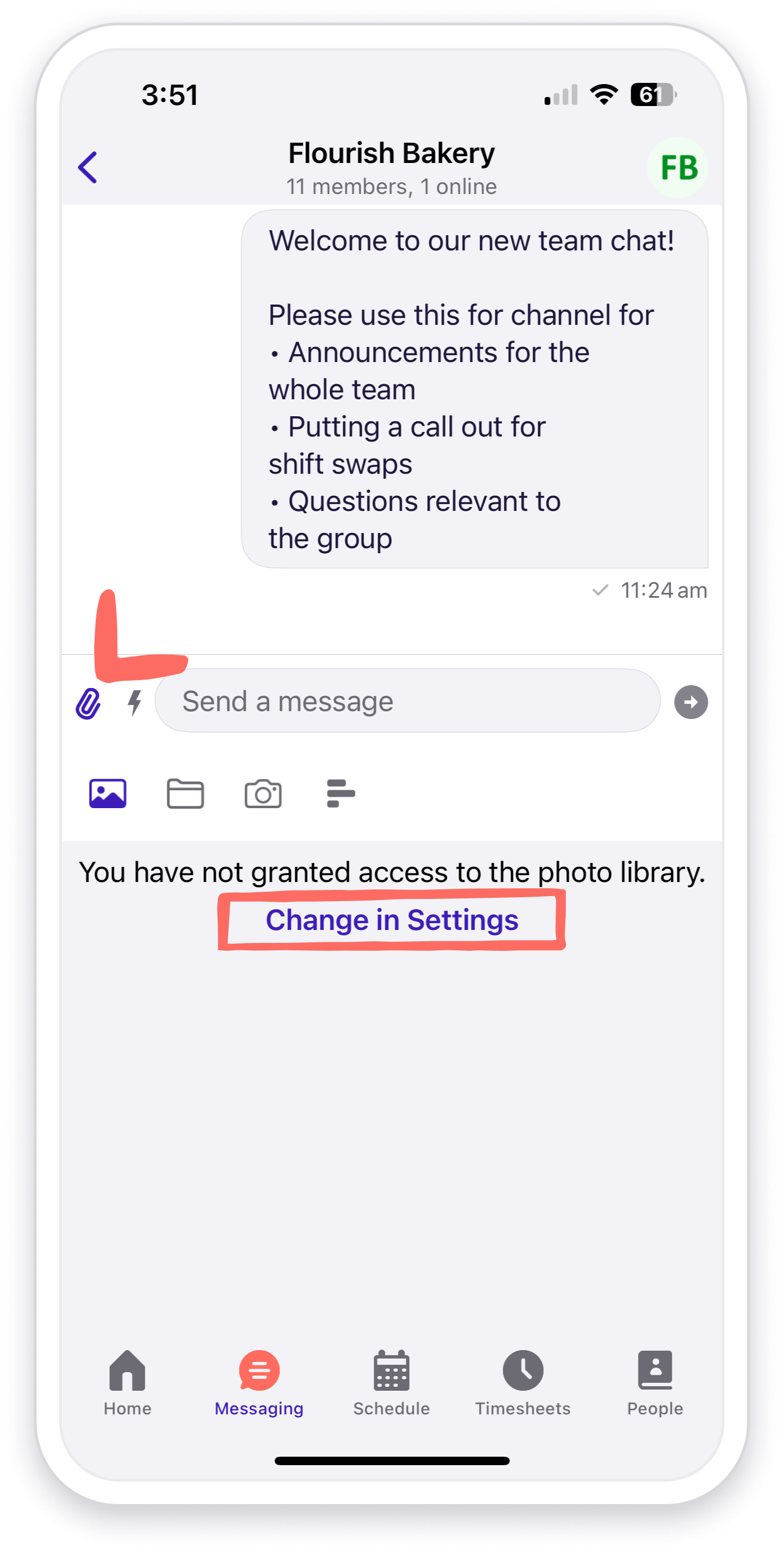Open the FB channel avatar
The height and width of the screenshot is (1552, 784).
point(677,167)
